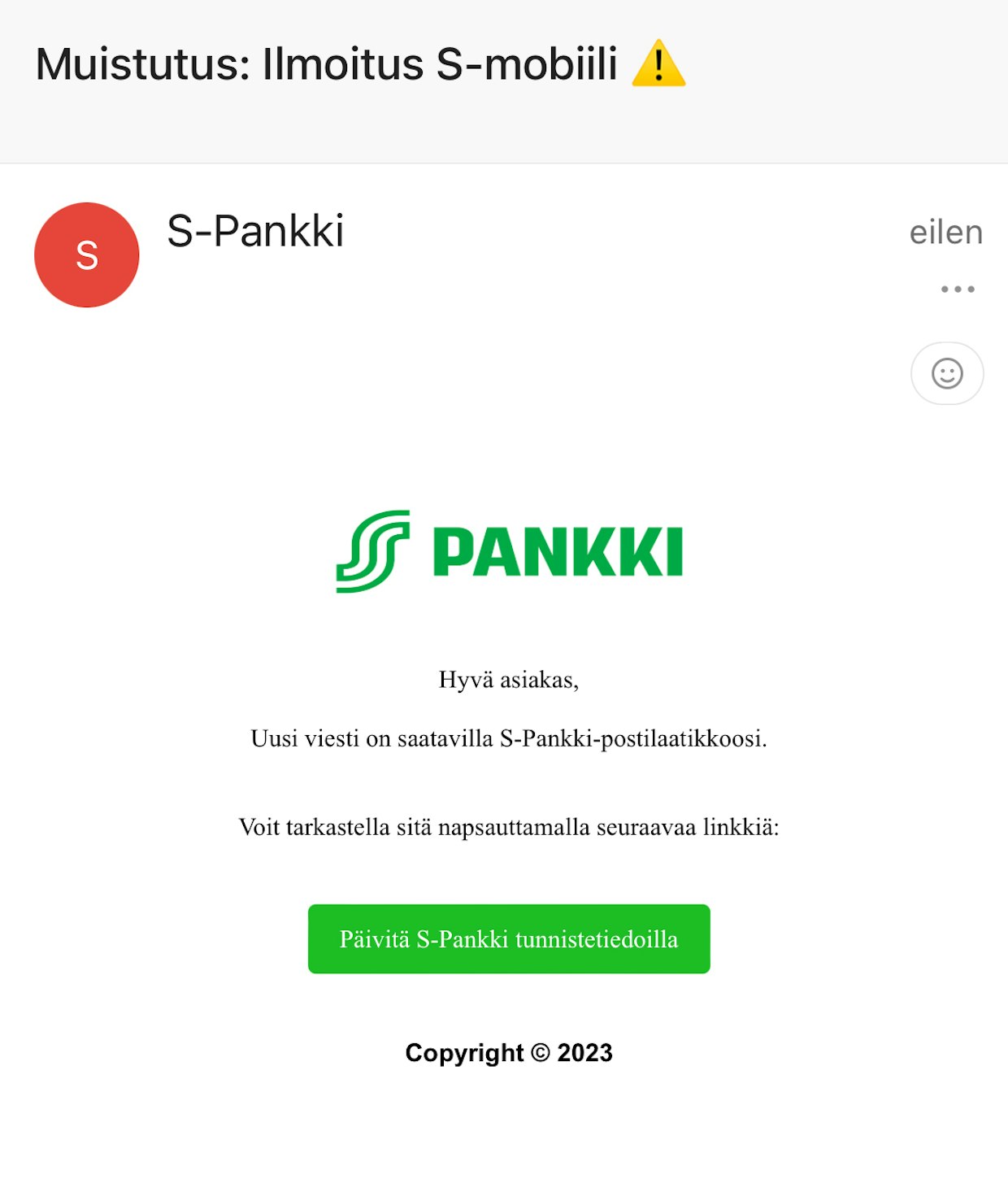1008x1179 pixels.
Task: Open the three-dot message options menu
Action: [957, 289]
